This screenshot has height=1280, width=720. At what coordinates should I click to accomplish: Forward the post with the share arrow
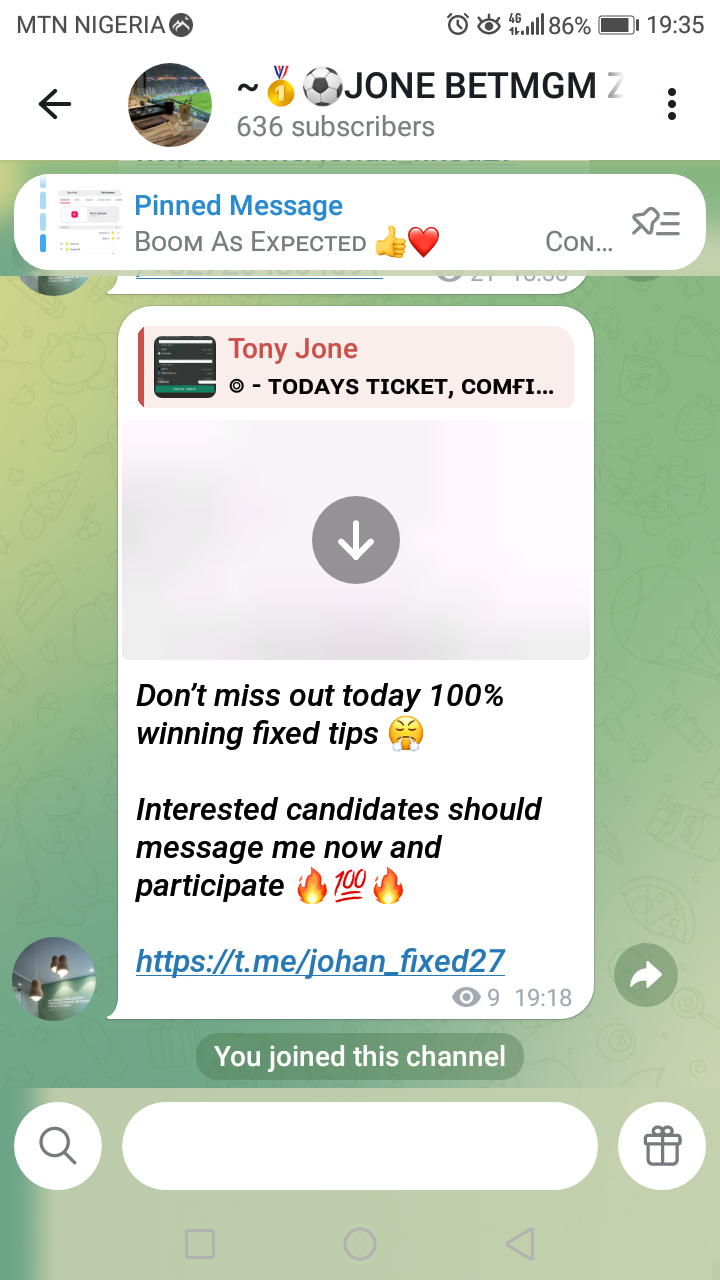coord(646,975)
